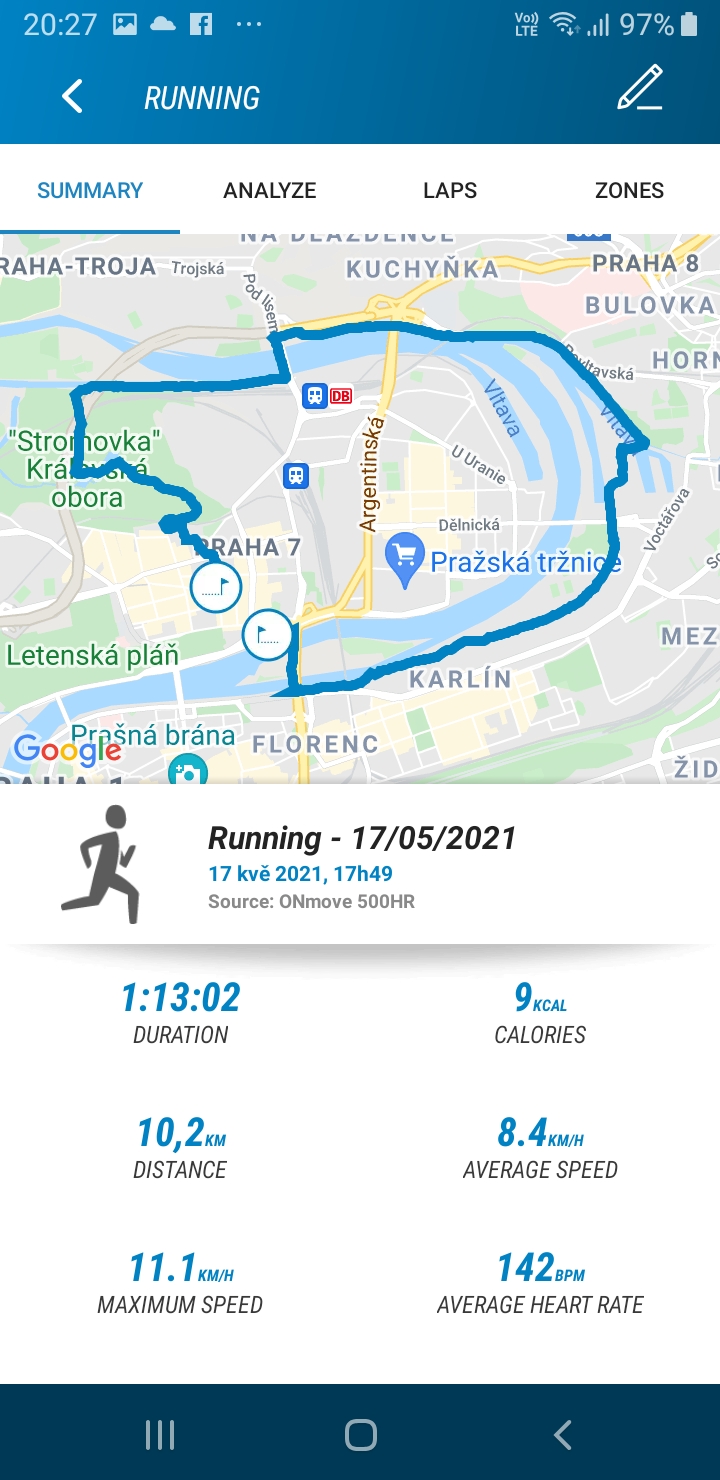Switch to the Analyze tab
720x1480 pixels.
(x=270, y=190)
